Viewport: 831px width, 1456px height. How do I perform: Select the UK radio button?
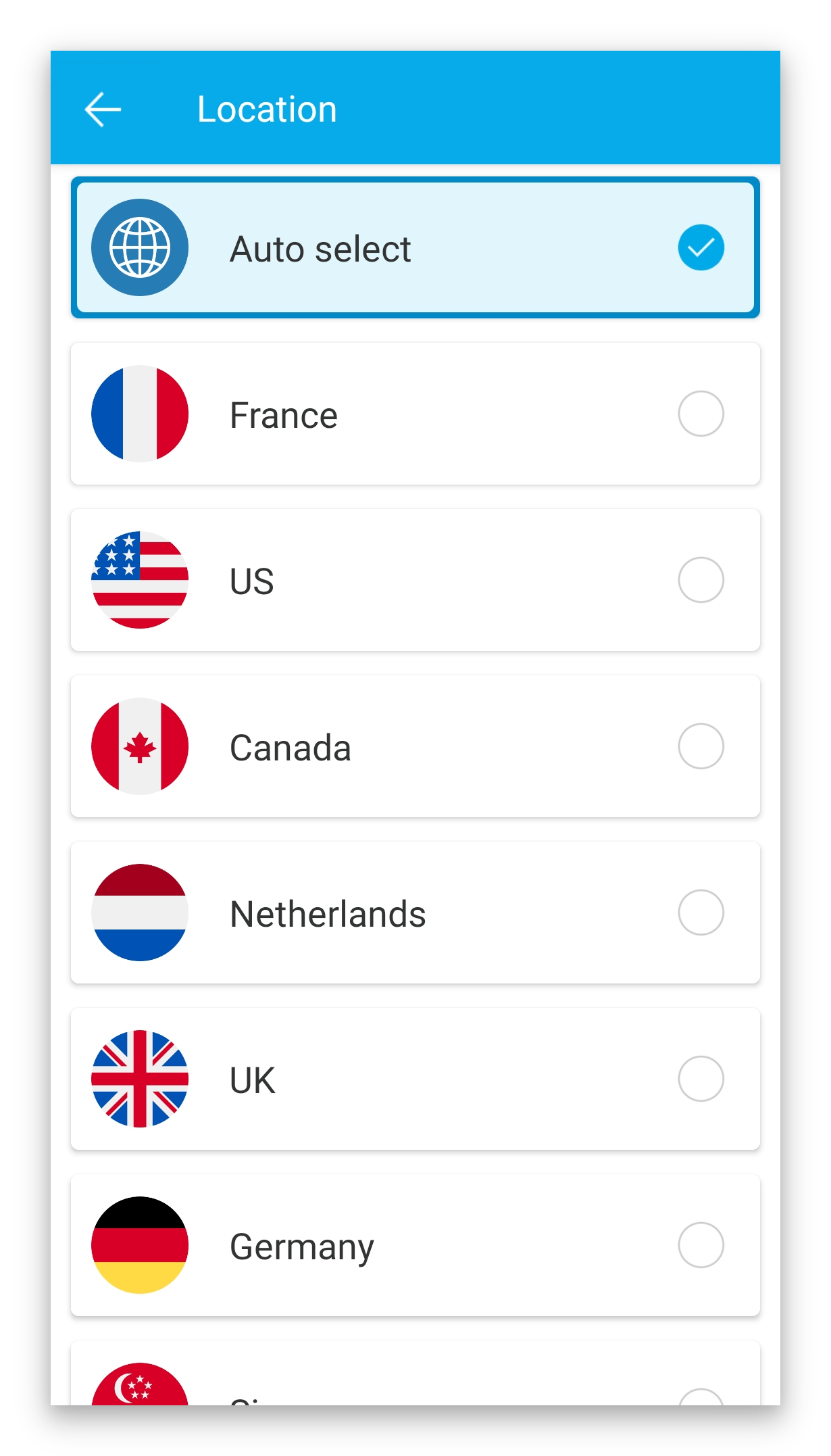click(701, 1078)
